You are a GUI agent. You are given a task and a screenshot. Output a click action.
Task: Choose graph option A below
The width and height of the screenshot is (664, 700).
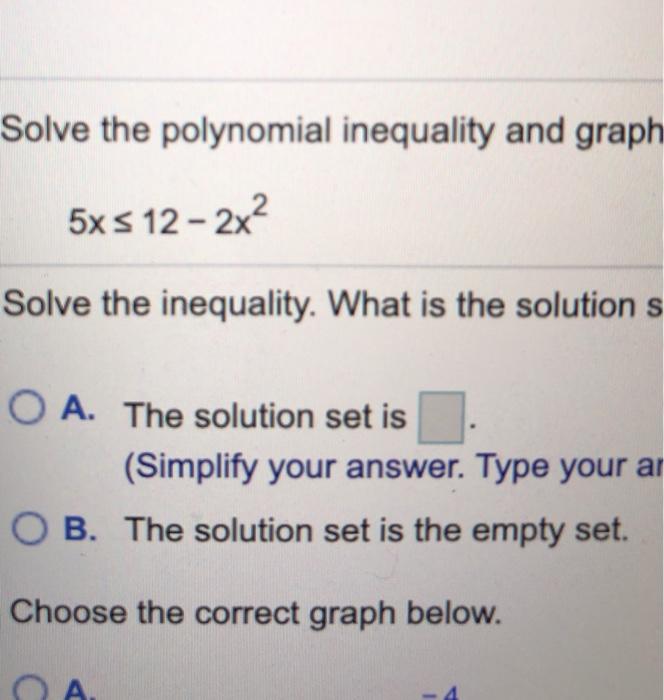coord(38,689)
